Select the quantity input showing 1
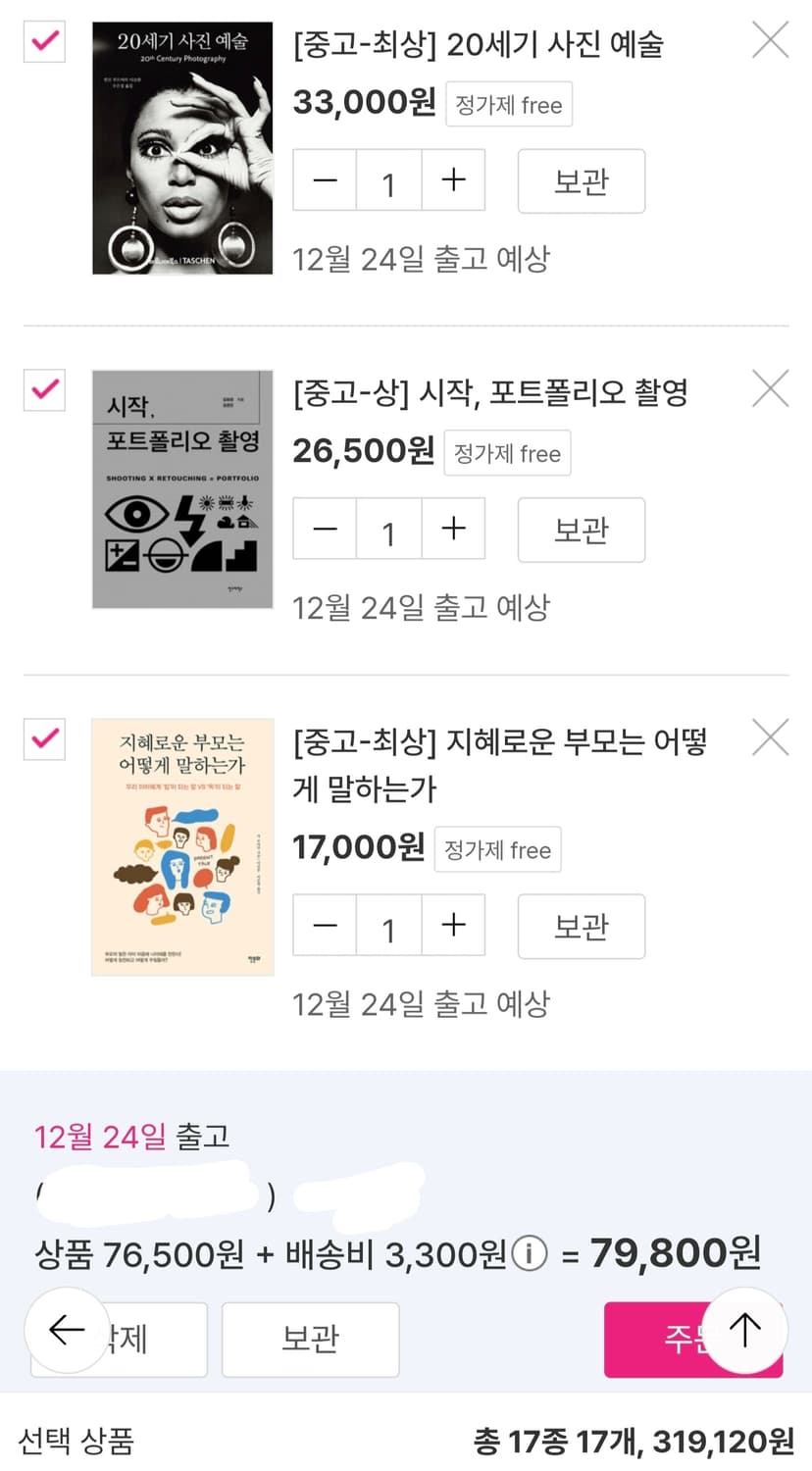 tap(388, 180)
